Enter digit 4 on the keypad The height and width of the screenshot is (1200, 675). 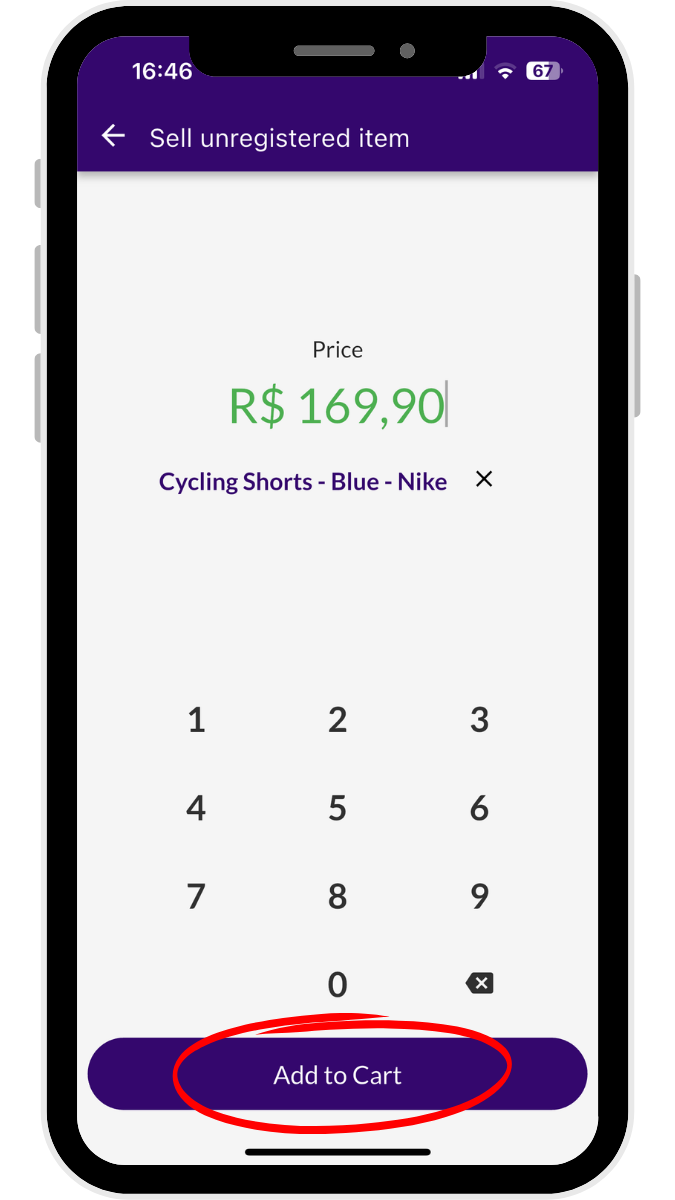(196, 808)
